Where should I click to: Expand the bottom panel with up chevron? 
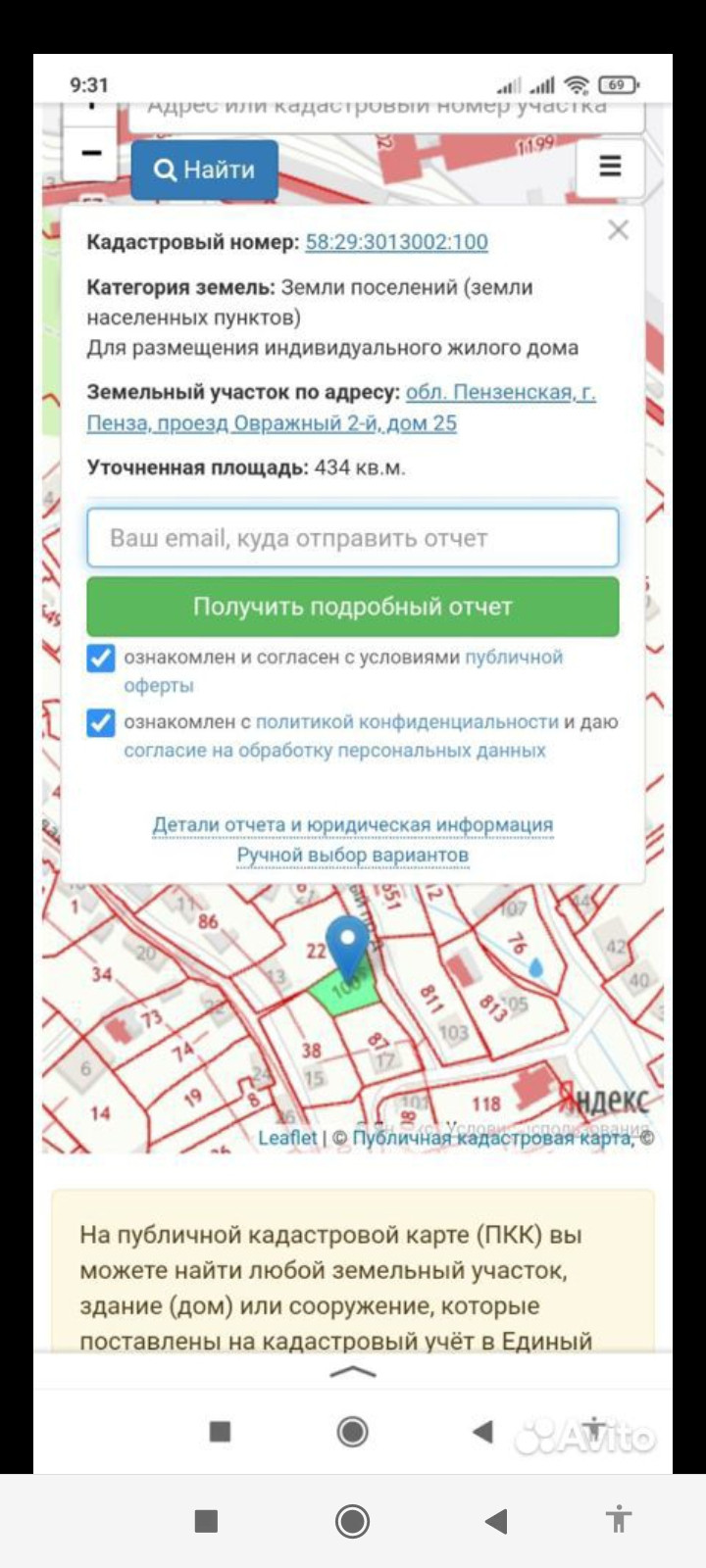(353, 1372)
